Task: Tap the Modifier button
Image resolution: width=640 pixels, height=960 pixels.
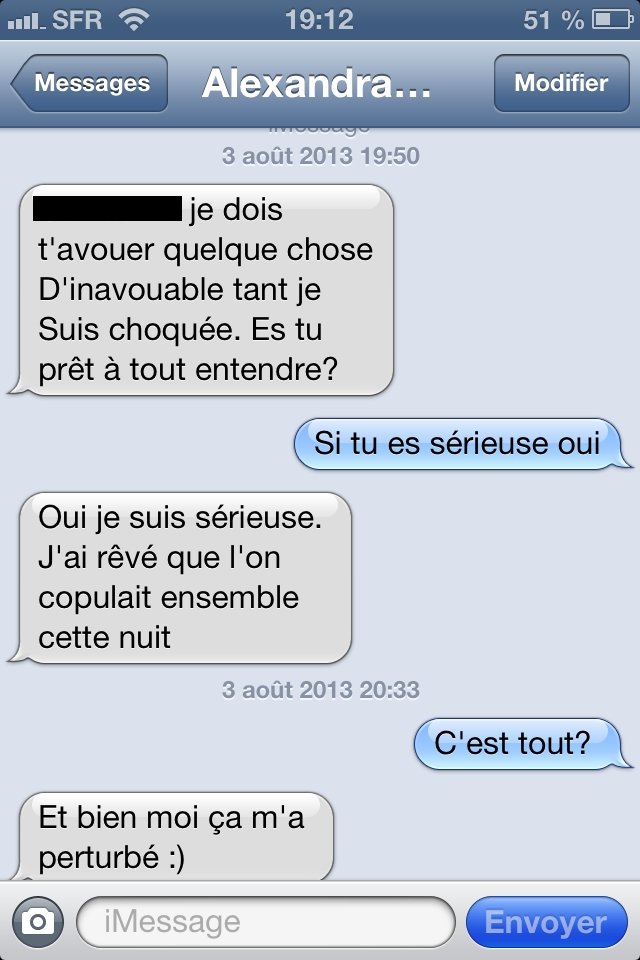Action: 561,84
